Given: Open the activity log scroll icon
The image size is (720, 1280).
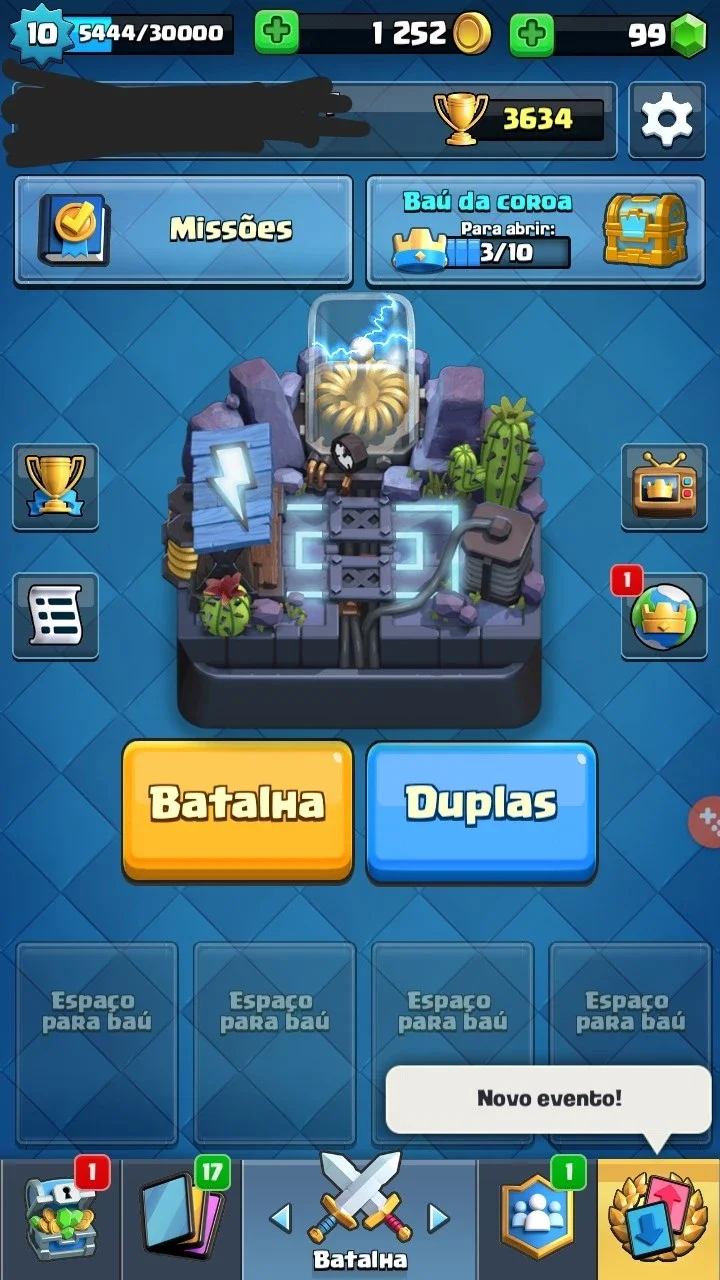Looking at the screenshot, I should (x=55, y=616).
